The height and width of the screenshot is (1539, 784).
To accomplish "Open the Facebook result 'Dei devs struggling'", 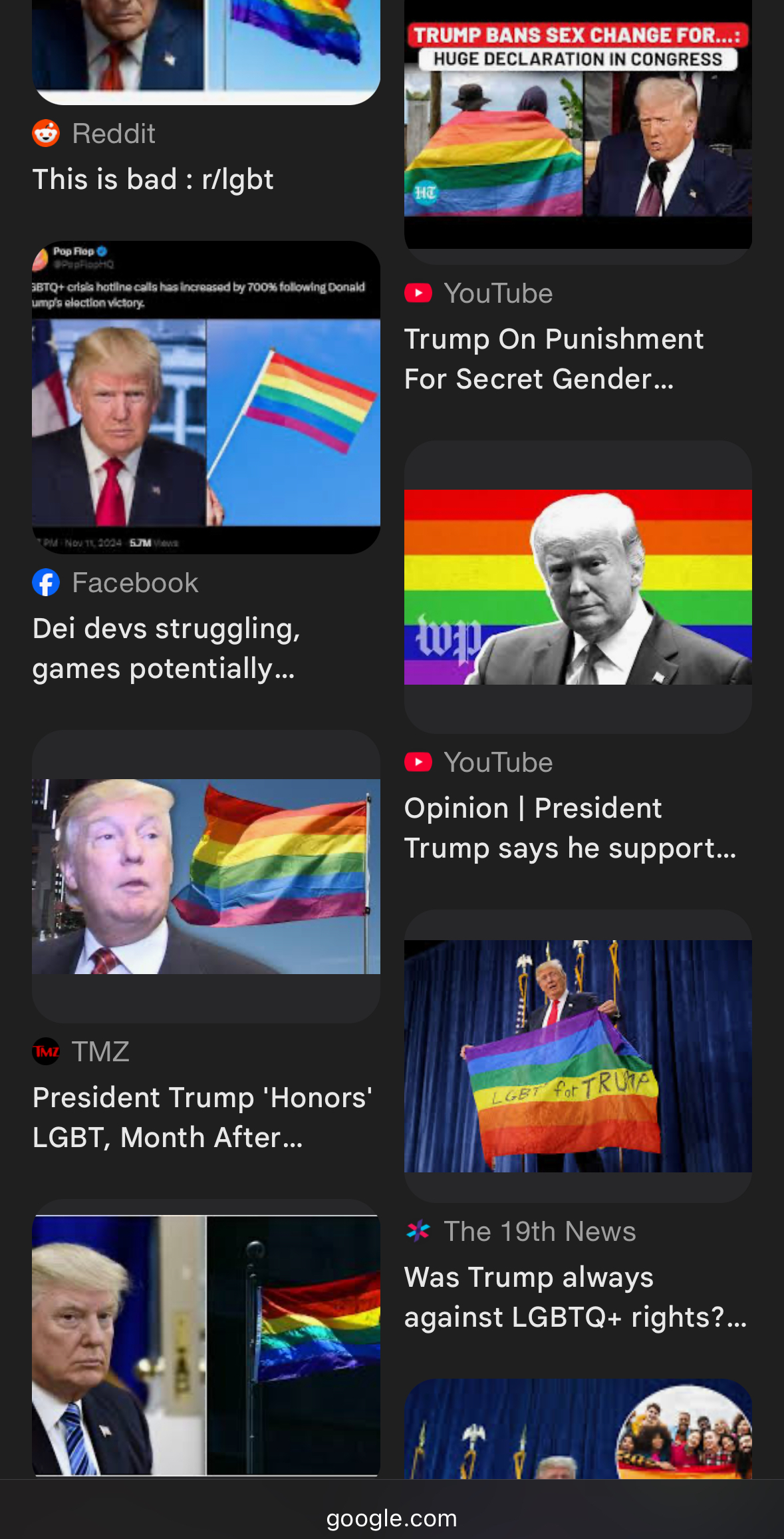I will (166, 648).
